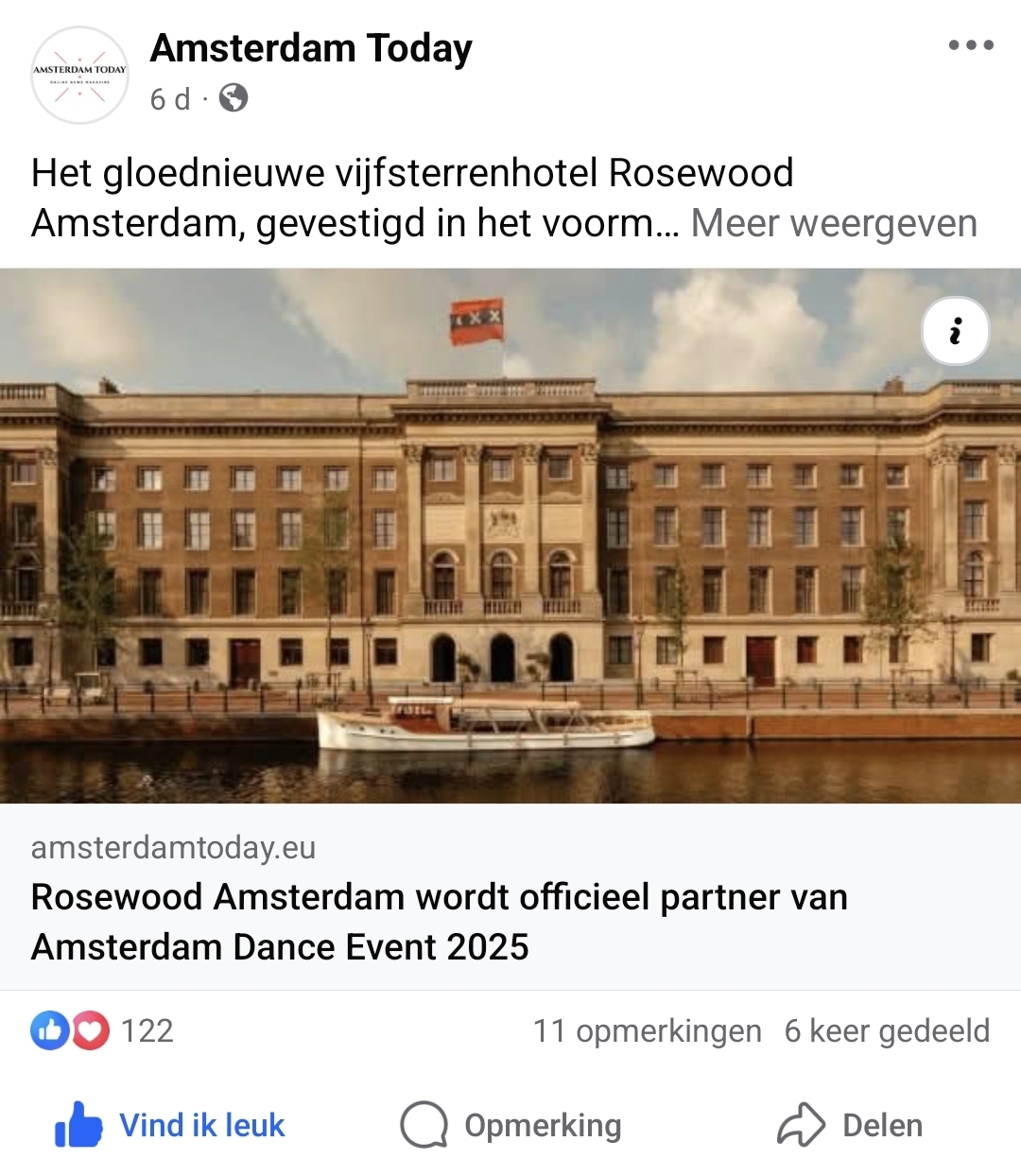The height and width of the screenshot is (1176, 1021).
Task: Share the post using Delen
Action: click(850, 1125)
